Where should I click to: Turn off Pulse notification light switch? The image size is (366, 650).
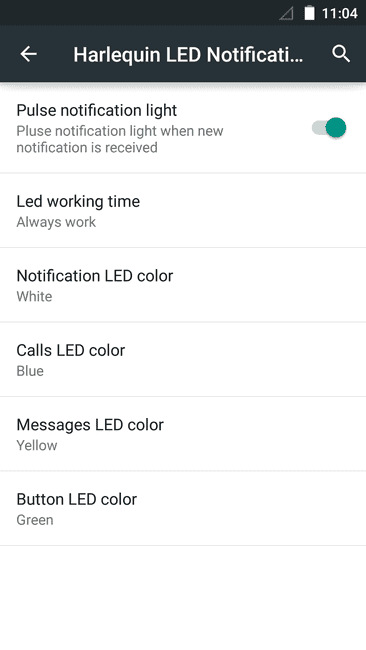[x=329, y=128]
